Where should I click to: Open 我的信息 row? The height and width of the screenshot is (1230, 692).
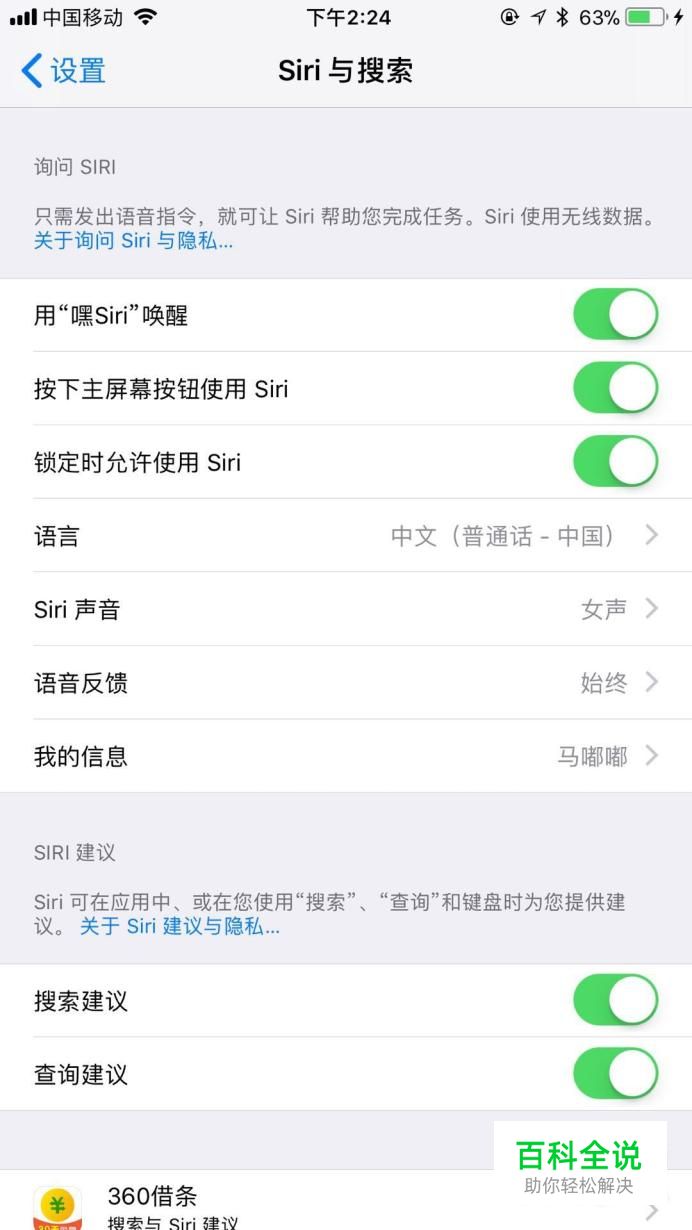[346, 756]
